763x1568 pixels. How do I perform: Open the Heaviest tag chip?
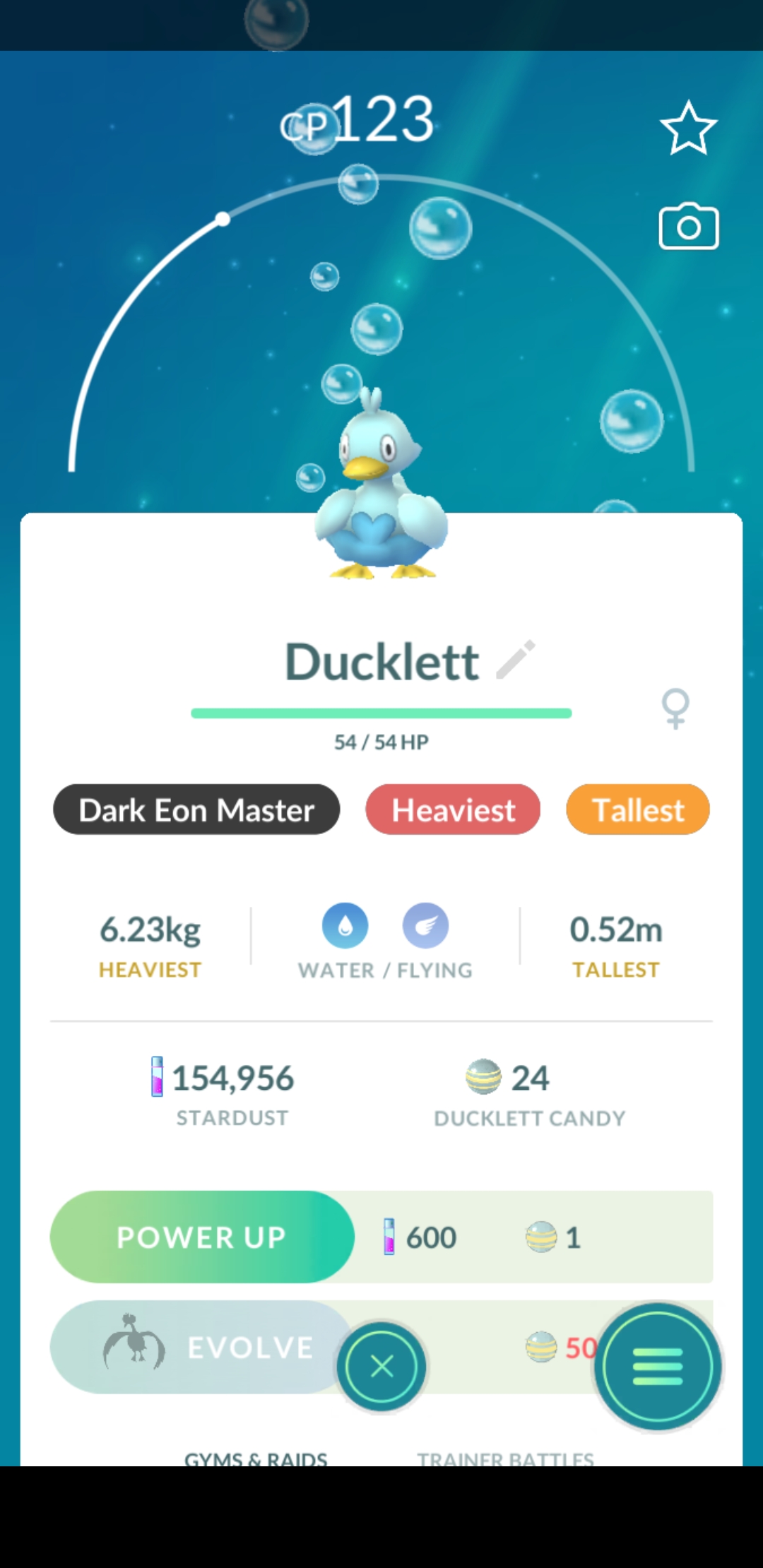click(x=453, y=809)
